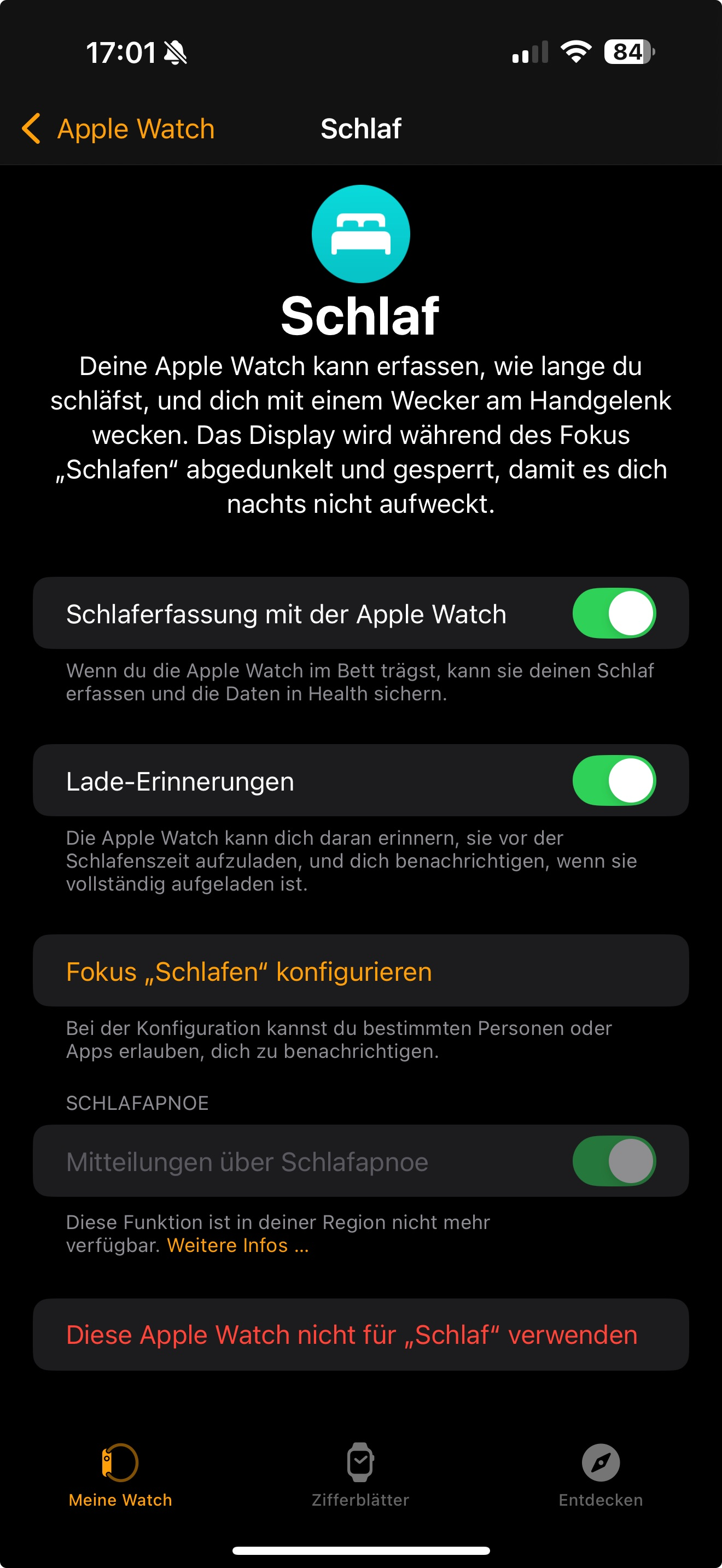
Task: Switch to the Meine Watch tab
Action: tap(120, 1476)
